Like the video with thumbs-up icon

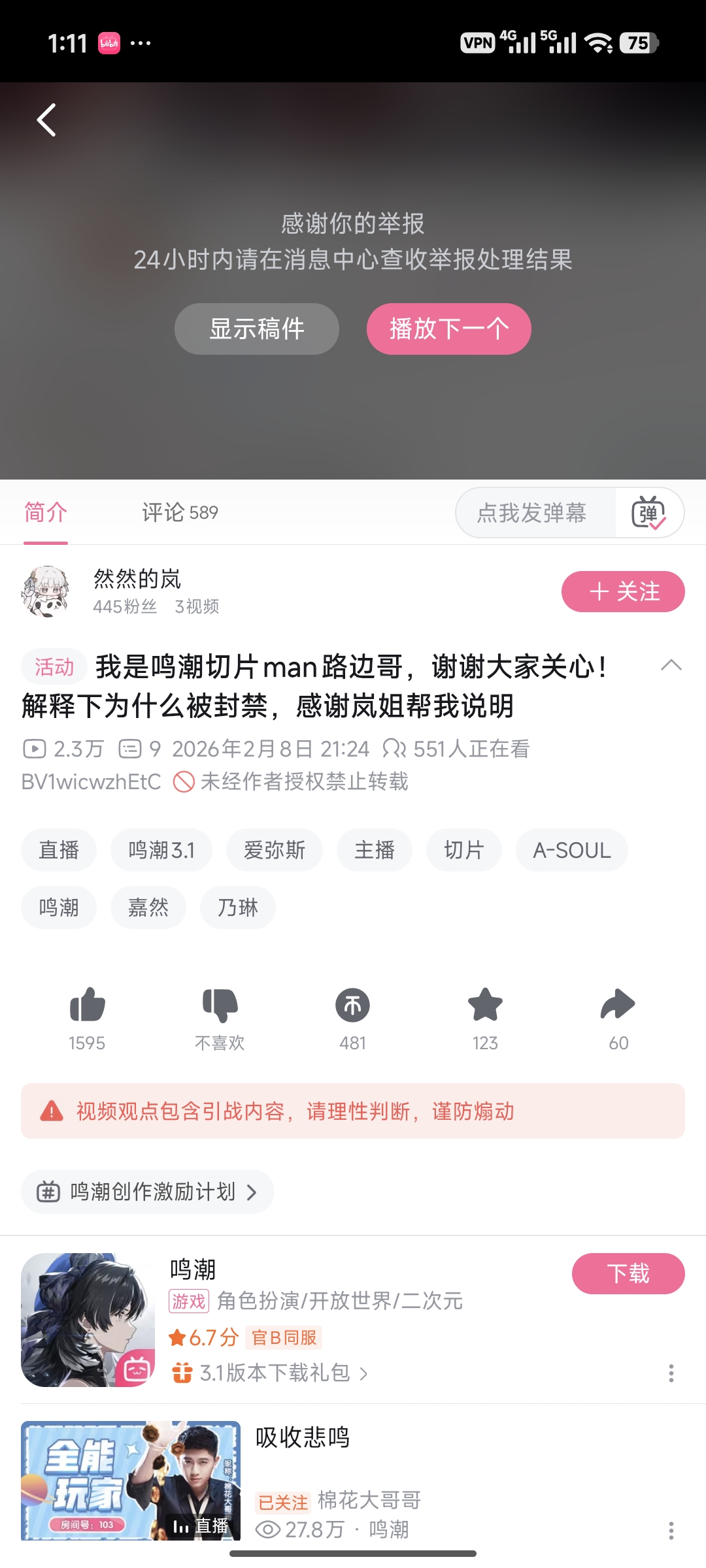click(x=87, y=1005)
